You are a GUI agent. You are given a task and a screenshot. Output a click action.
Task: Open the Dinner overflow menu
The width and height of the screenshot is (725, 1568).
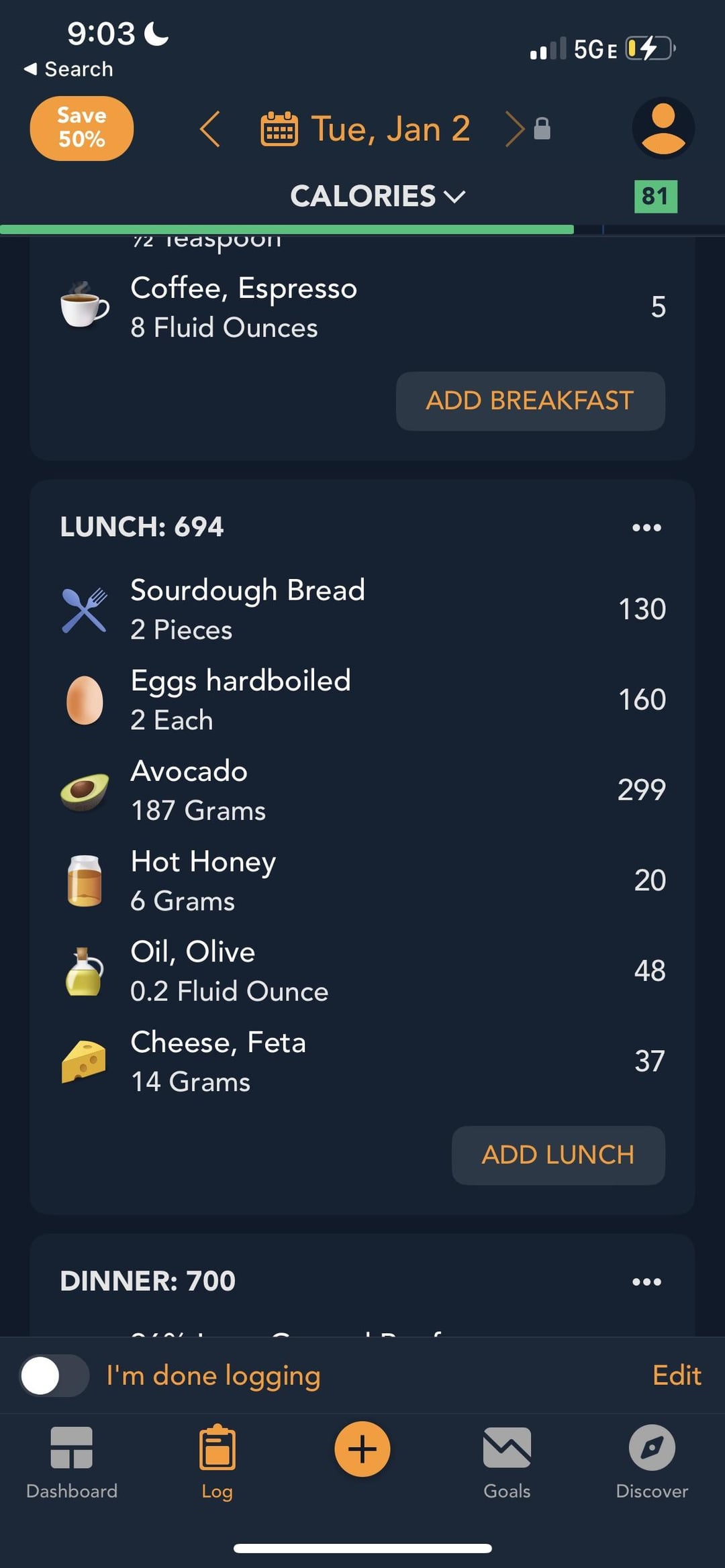(646, 1282)
